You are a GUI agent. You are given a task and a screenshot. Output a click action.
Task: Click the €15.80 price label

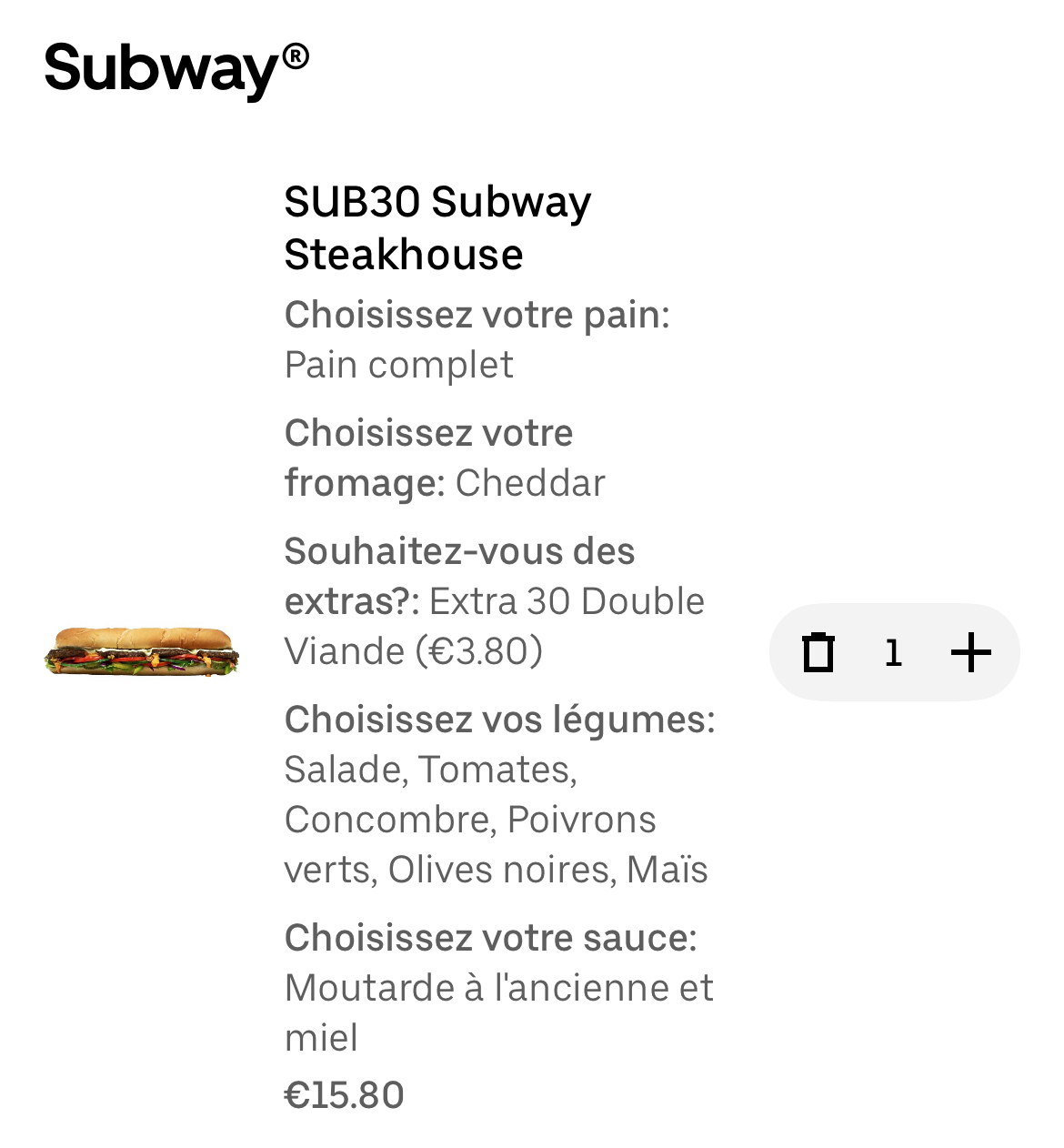[343, 1094]
